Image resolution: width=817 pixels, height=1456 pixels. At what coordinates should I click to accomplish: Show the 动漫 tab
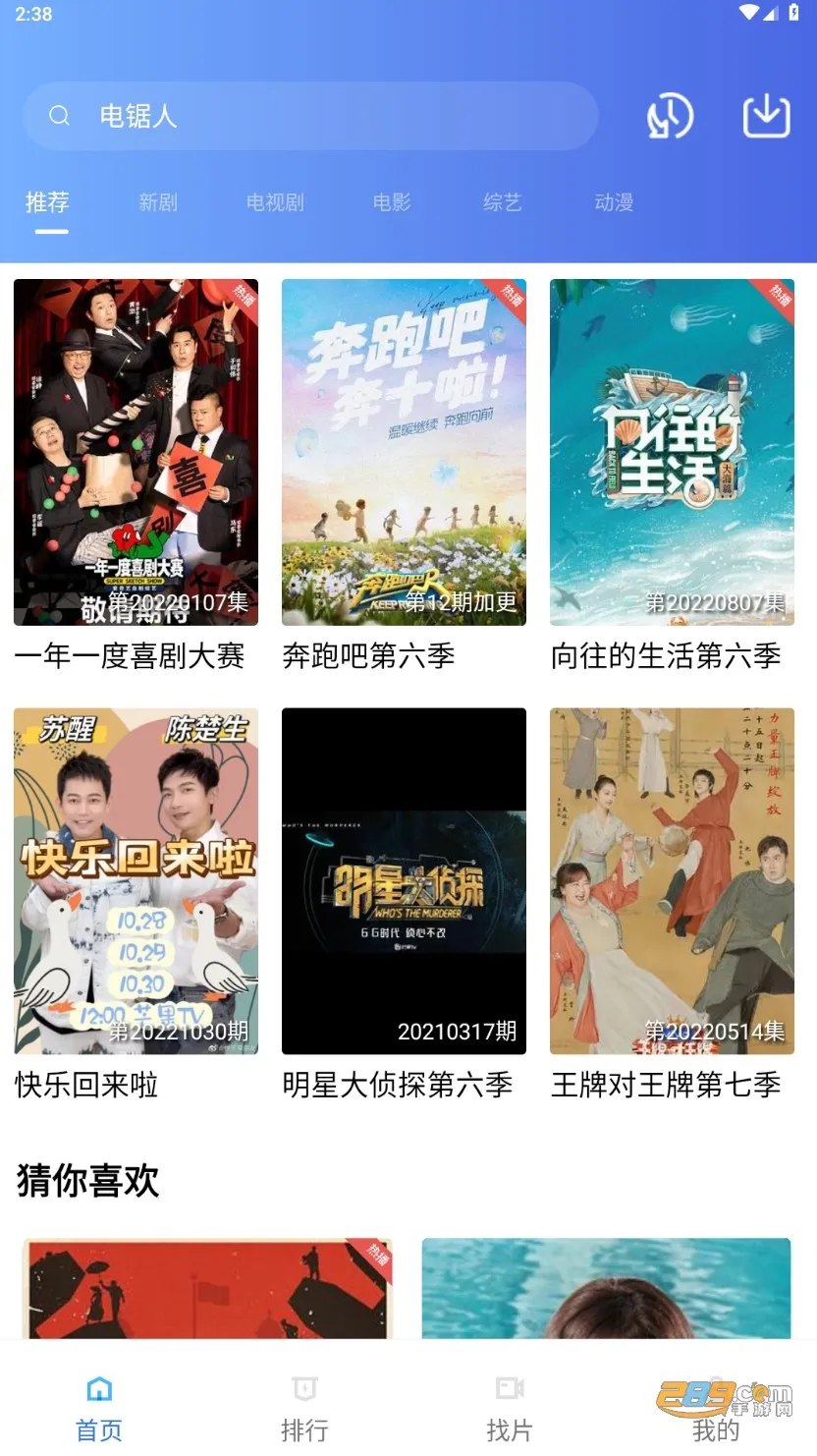(x=614, y=202)
